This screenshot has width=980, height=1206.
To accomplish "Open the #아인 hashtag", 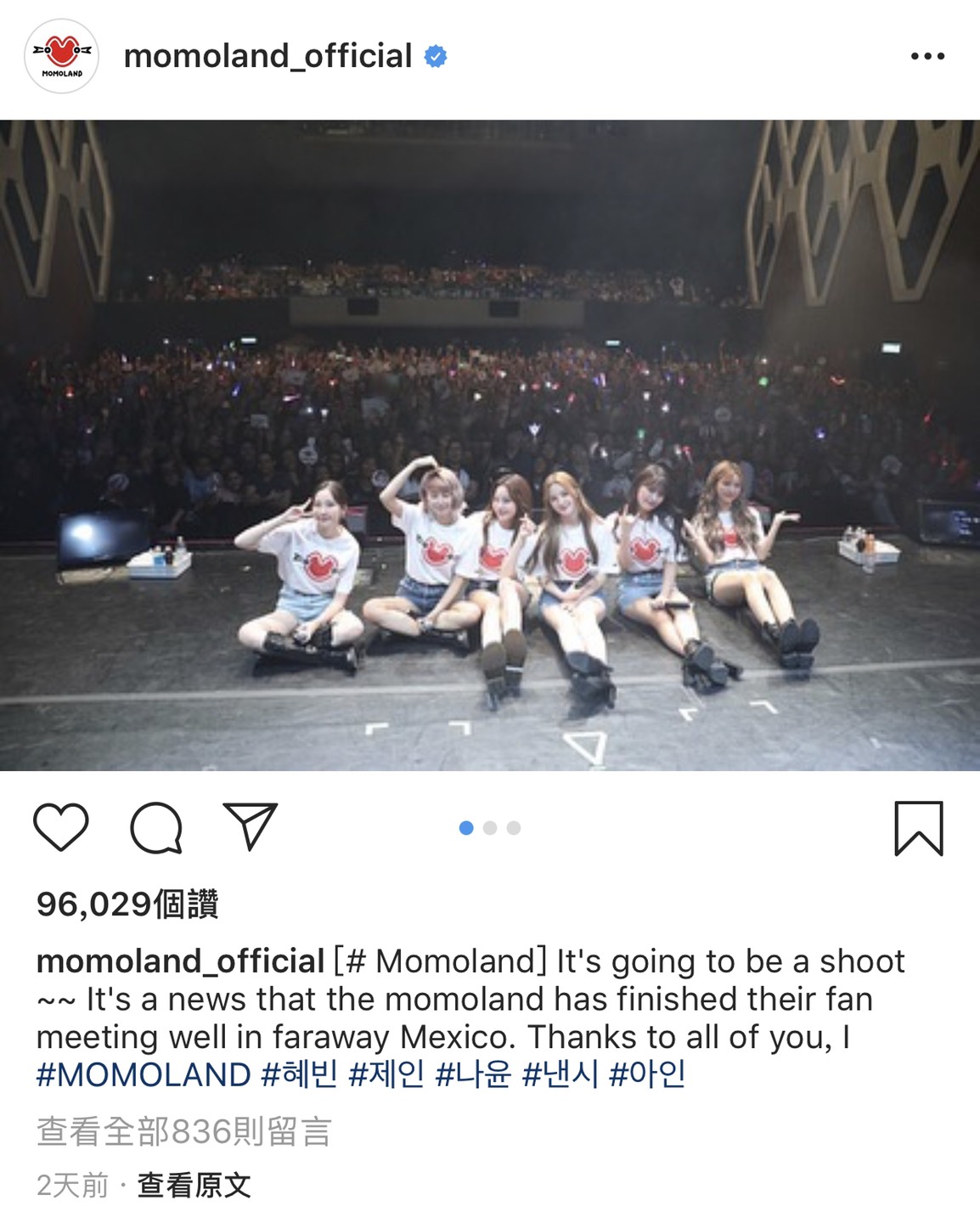I will [x=647, y=1074].
